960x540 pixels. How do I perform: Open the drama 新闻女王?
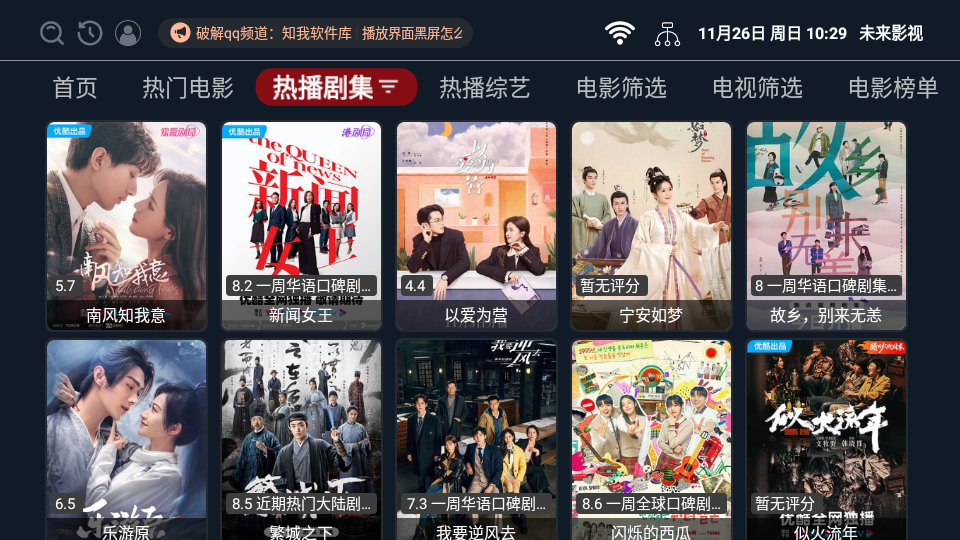pyautogui.click(x=301, y=225)
